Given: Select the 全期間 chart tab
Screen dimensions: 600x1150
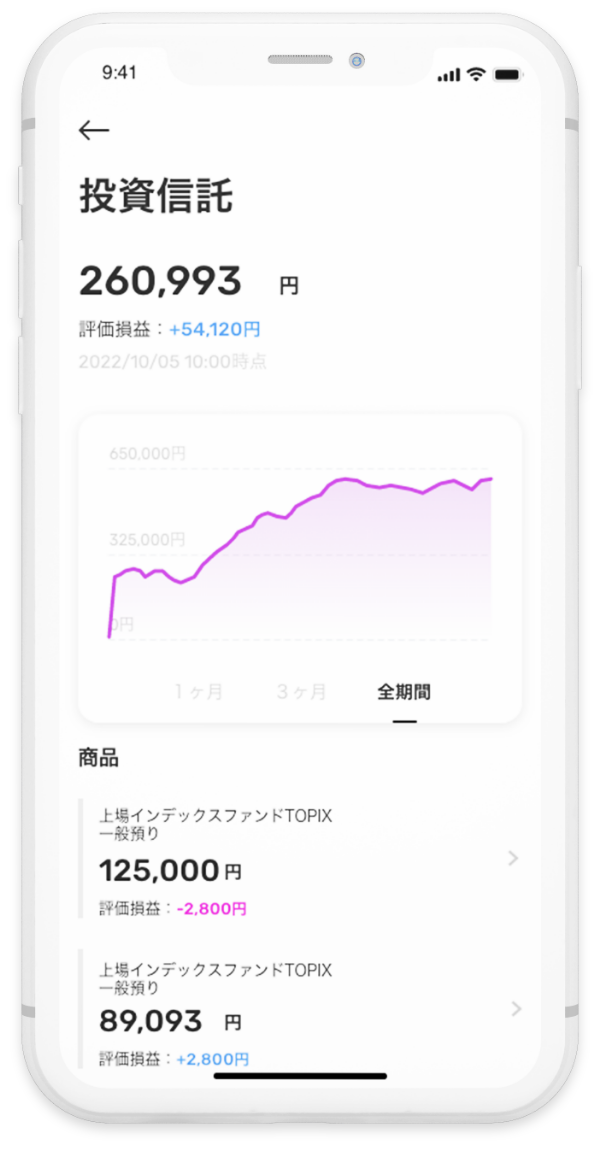Looking at the screenshot, I should 404,692.
